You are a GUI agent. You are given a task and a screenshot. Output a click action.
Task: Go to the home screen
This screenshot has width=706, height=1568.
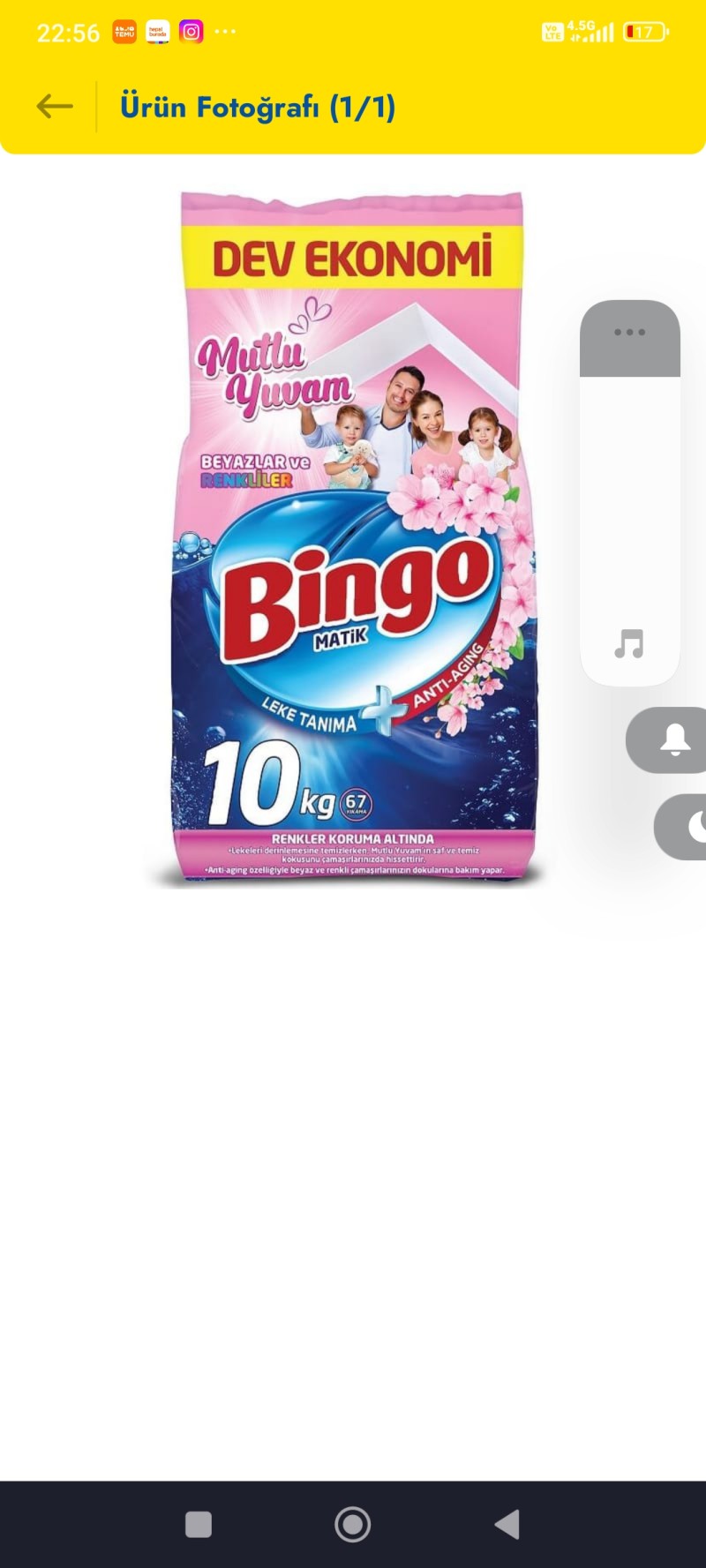[352, 1524]
